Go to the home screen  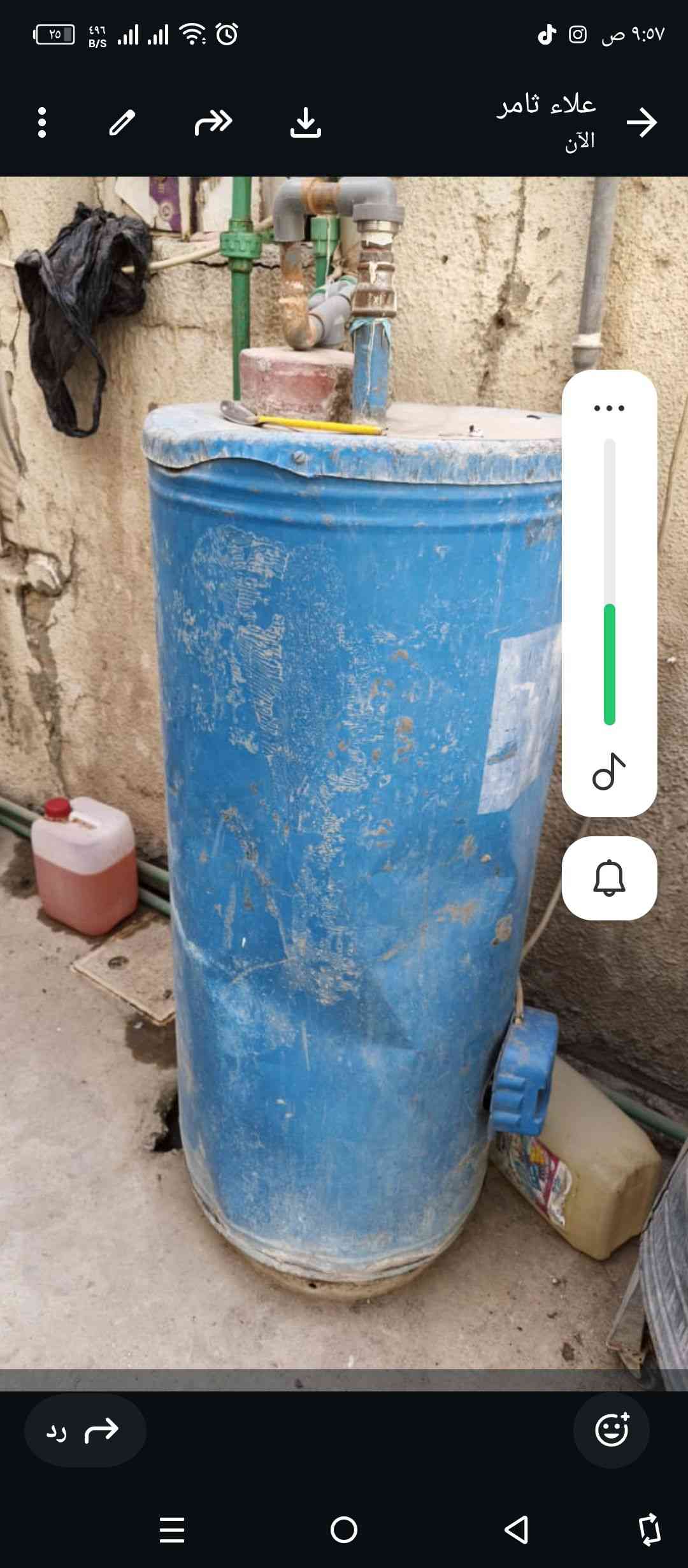point(344,1529)
